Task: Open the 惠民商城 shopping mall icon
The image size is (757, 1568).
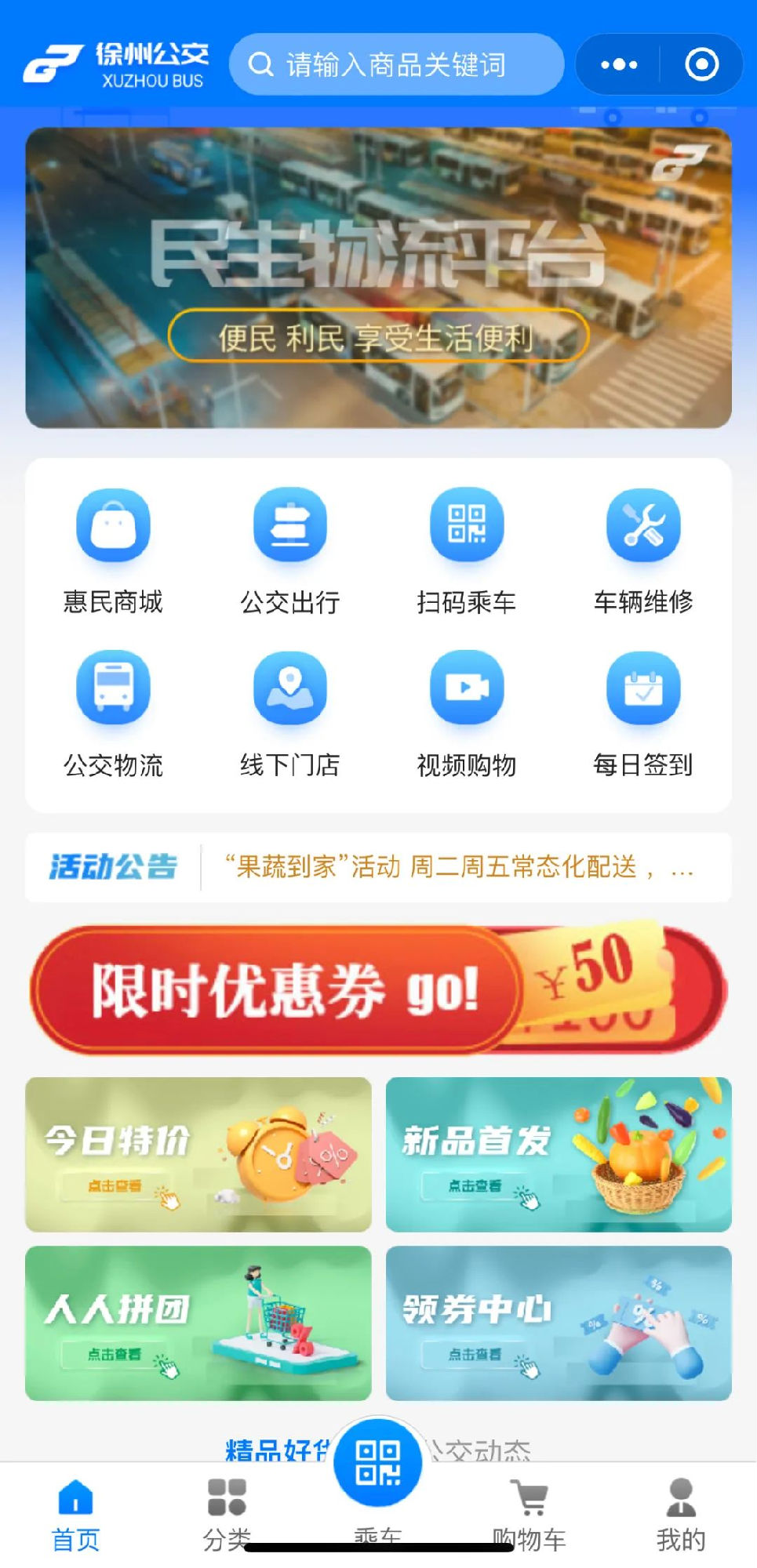Action: tap(114, 549)
